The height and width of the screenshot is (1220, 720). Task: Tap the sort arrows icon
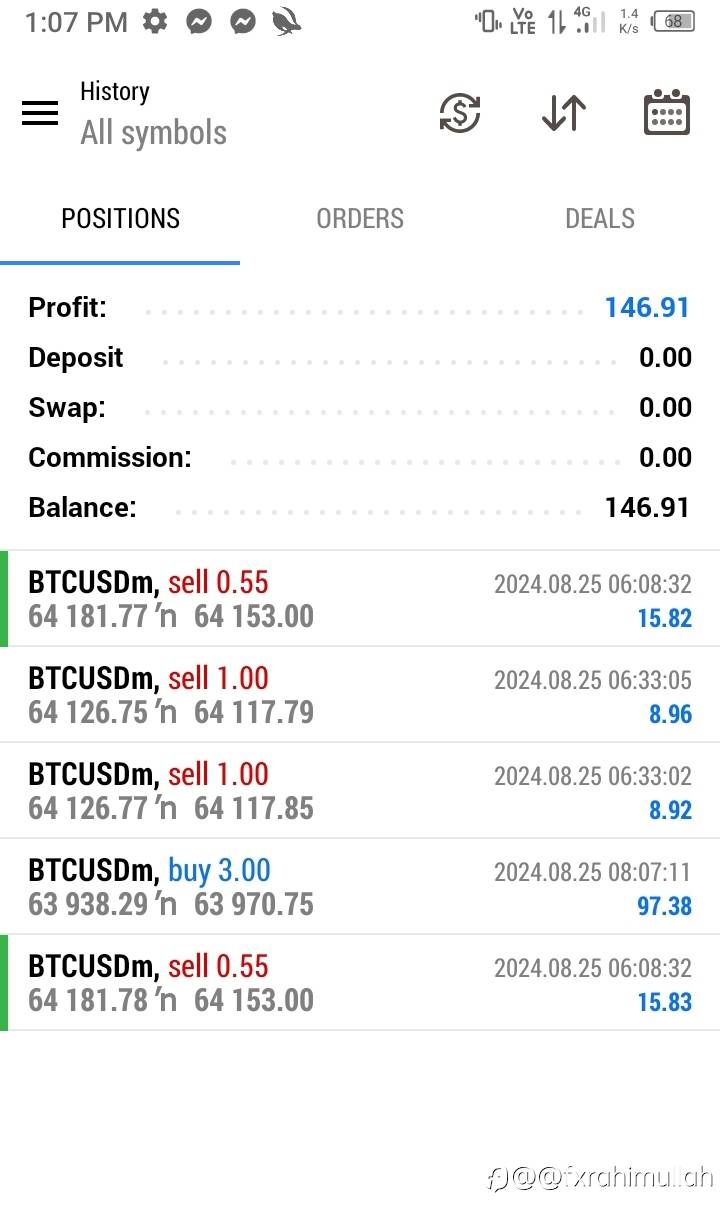pyautogui.click(x=564, y=113)
